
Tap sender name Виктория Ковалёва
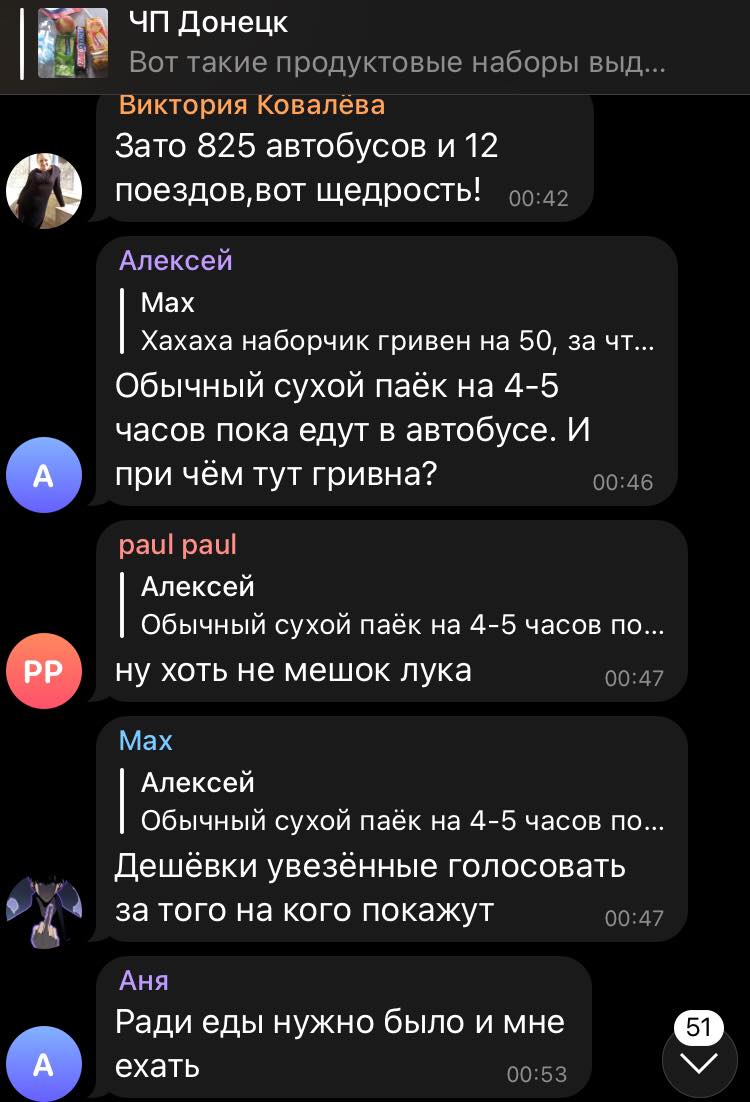[x=251, y=105]
